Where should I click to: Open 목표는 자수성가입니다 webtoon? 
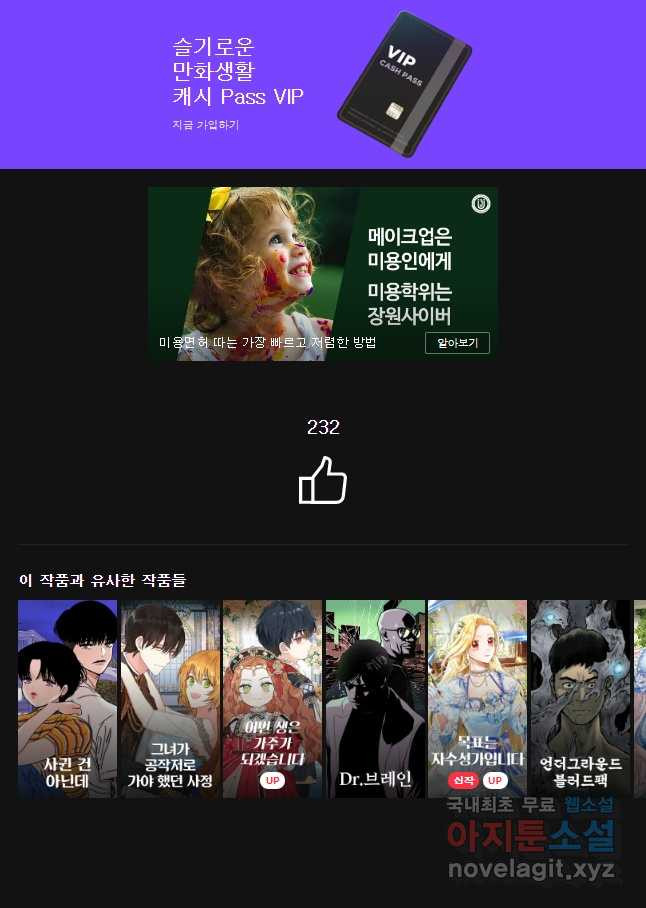coord(477,698)
